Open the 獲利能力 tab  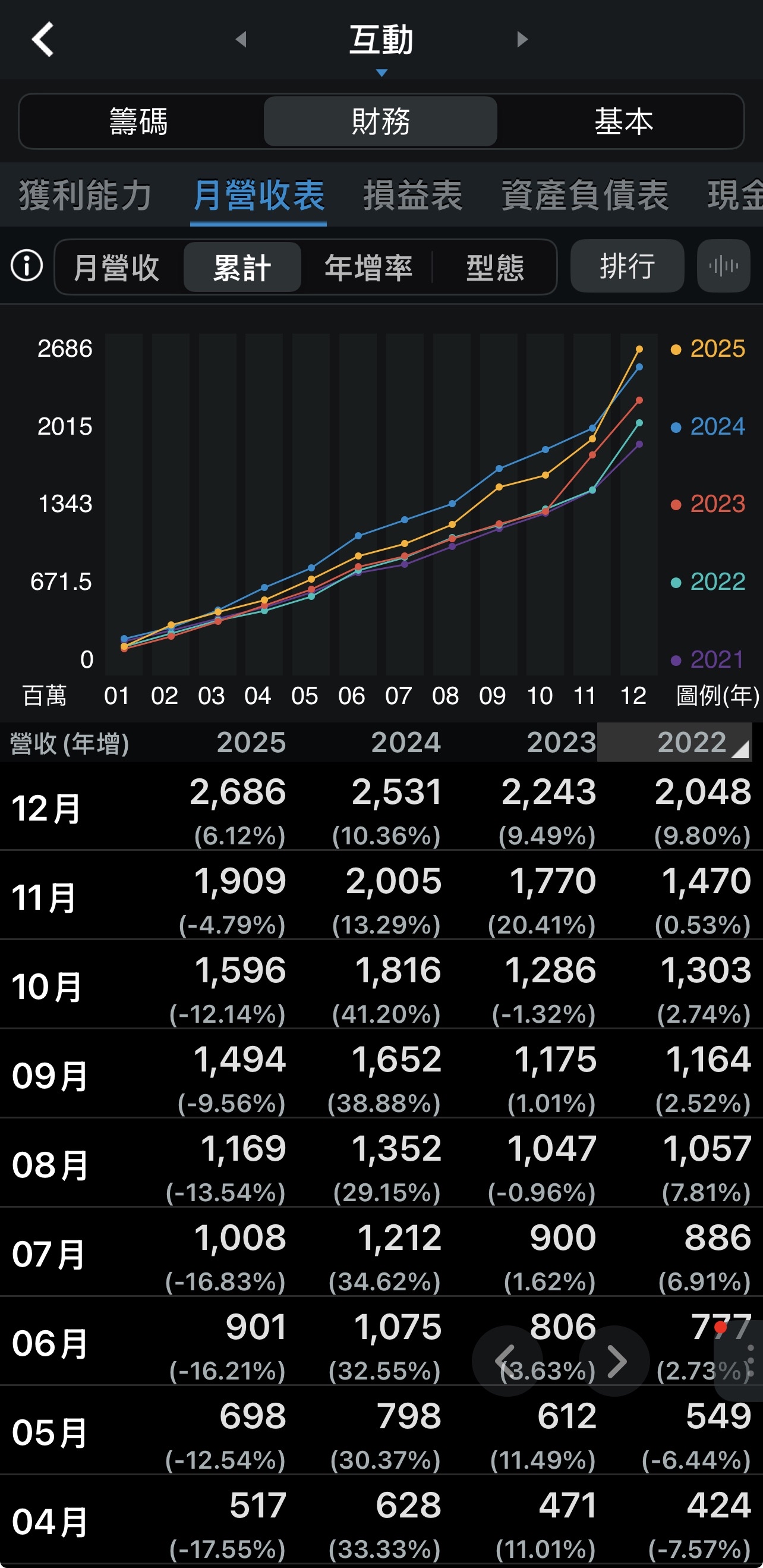click(85, 196)
